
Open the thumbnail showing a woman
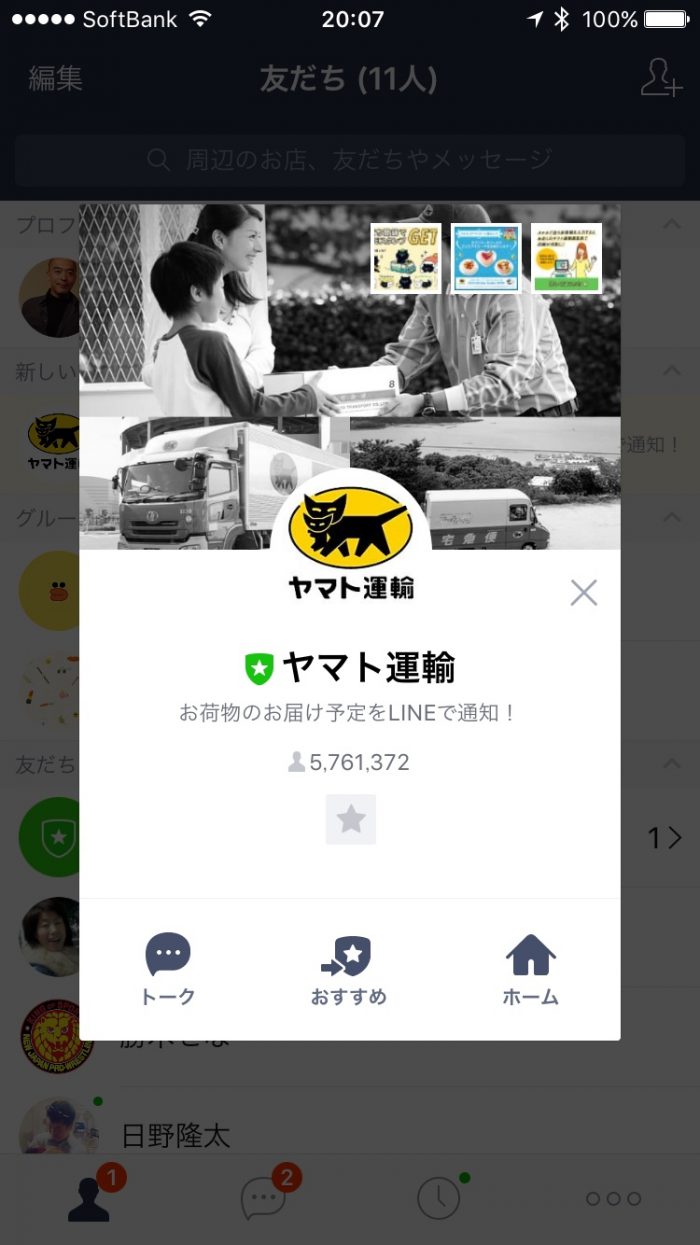(x=566, y=258)
